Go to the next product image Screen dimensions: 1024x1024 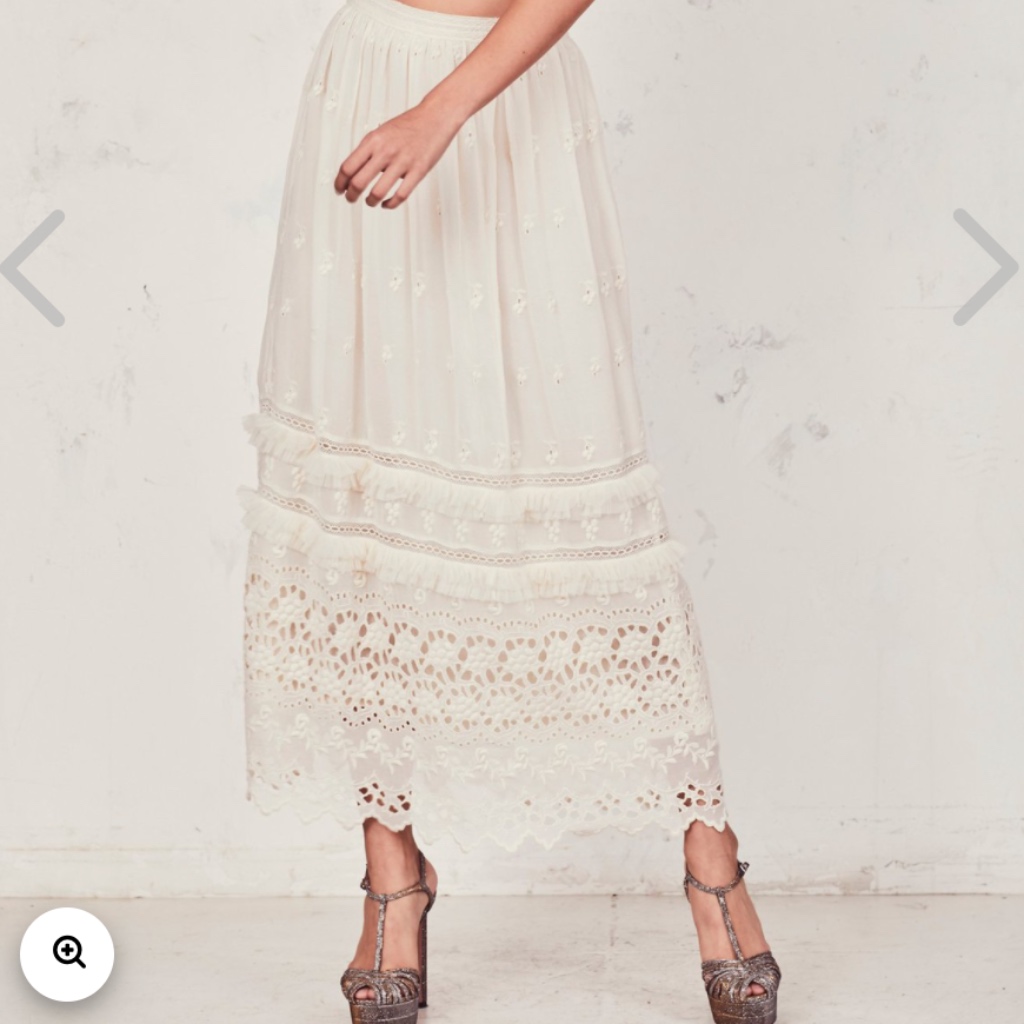pyautogui.click(x=985, y=267)
